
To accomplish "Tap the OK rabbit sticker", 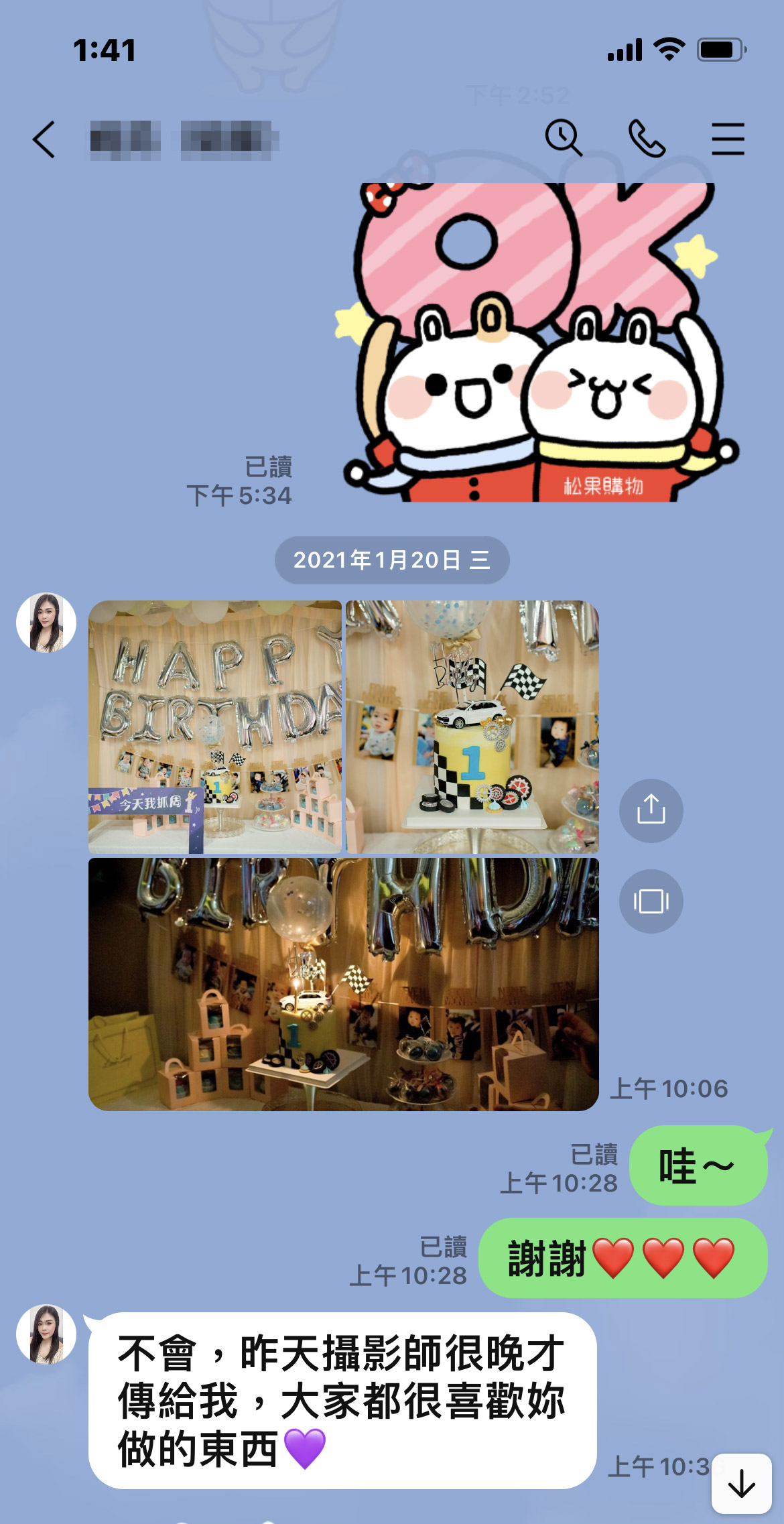I will click(x=536, y=342).
